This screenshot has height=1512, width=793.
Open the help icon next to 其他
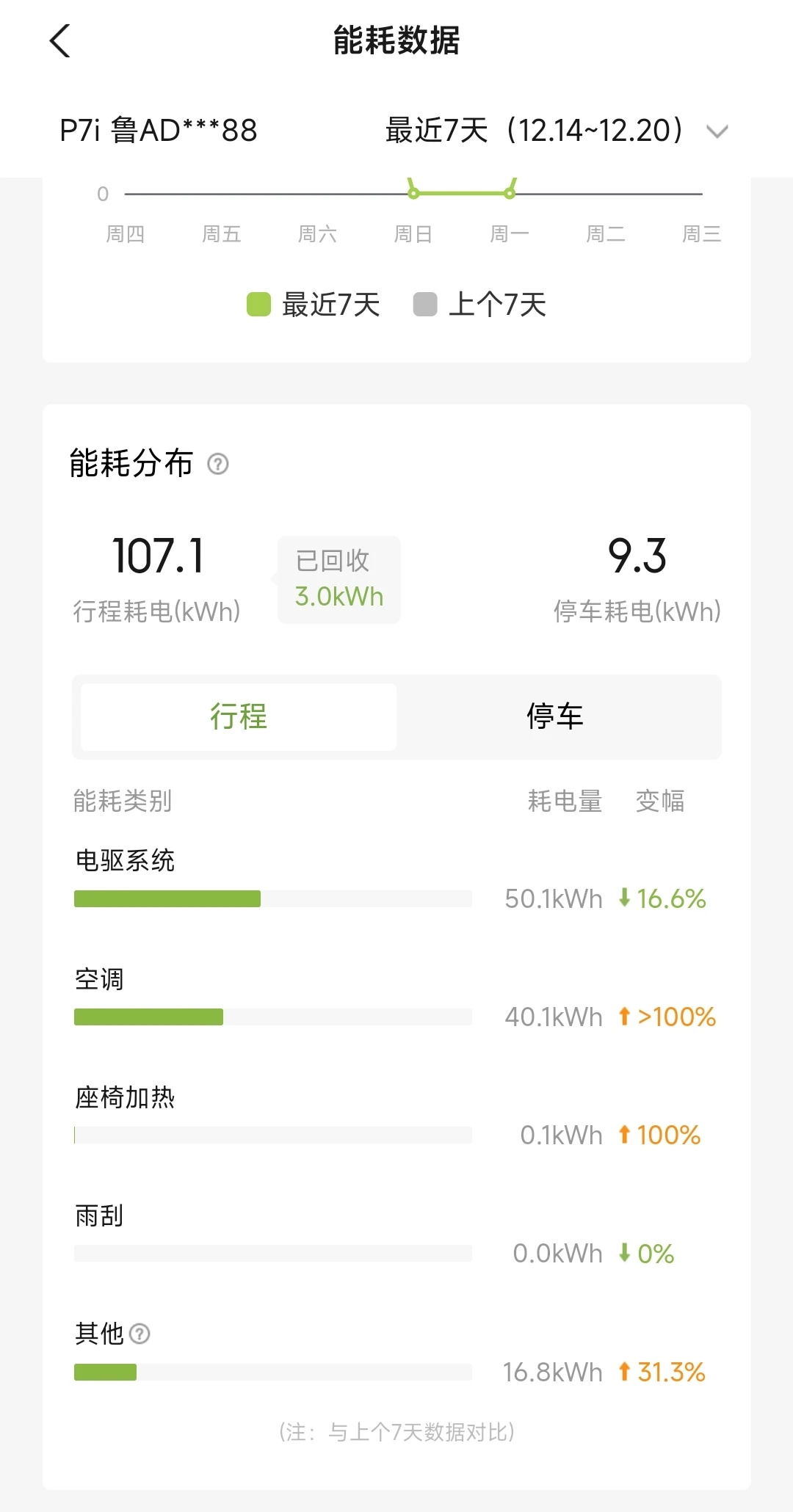point(140,1334)
